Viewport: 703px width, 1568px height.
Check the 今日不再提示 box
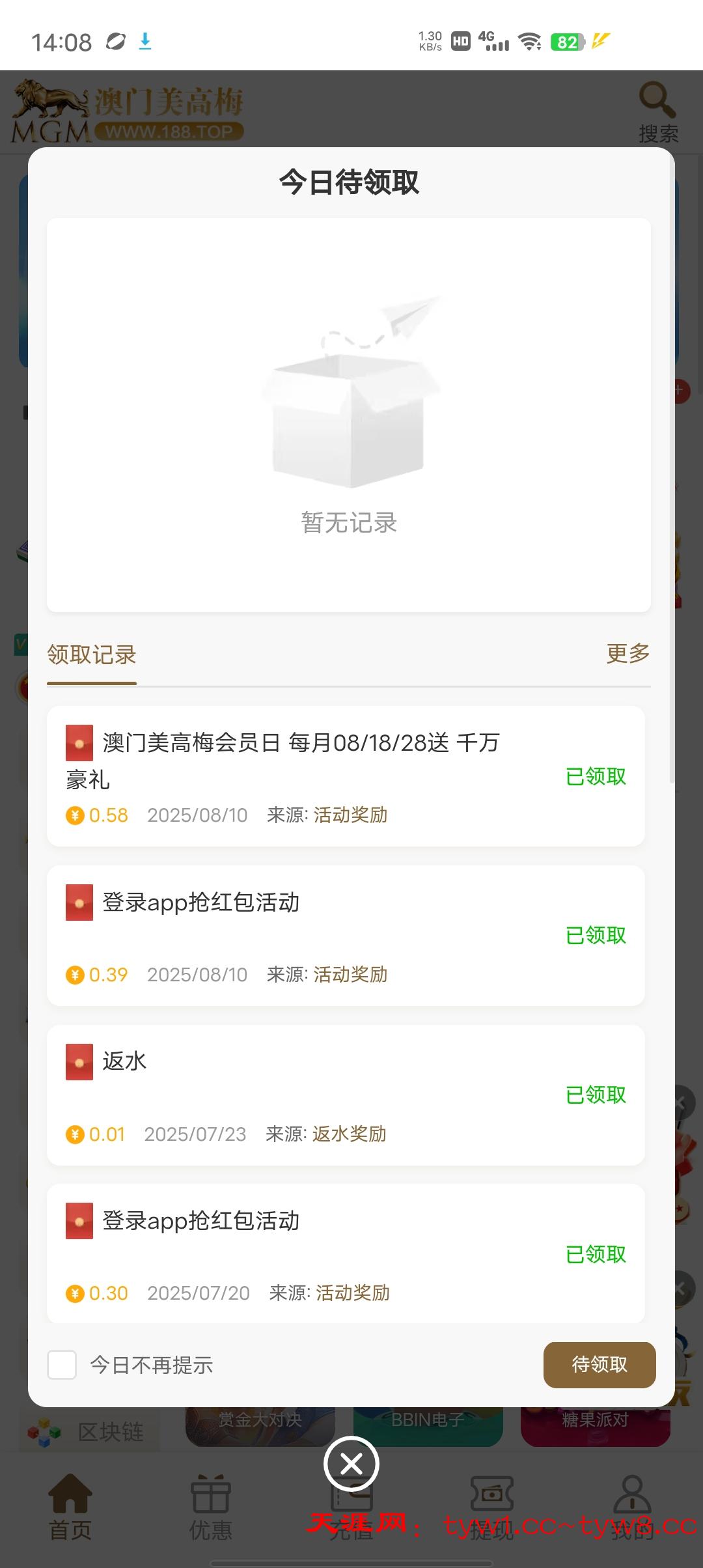tap(62, 1364)
